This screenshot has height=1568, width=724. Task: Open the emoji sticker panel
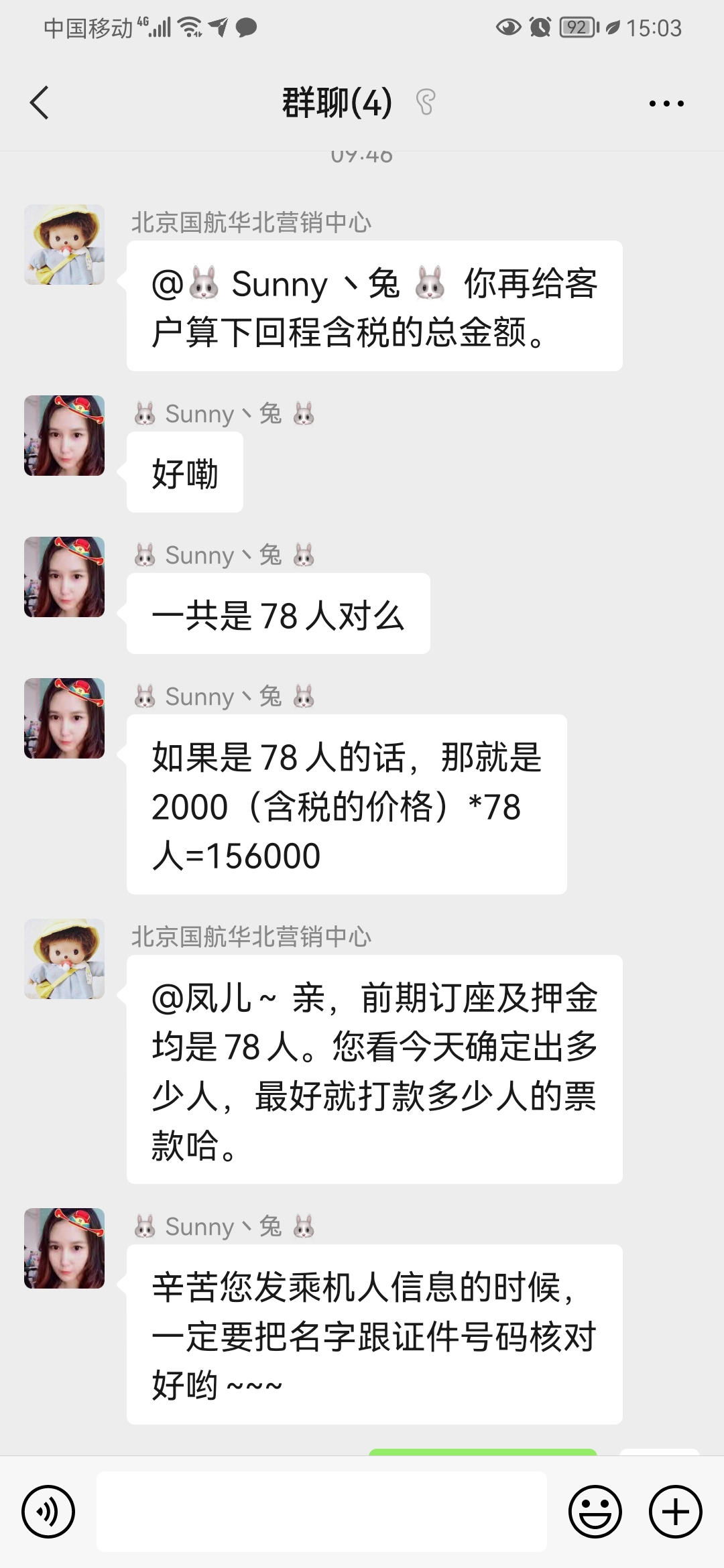click(595, 1512)
